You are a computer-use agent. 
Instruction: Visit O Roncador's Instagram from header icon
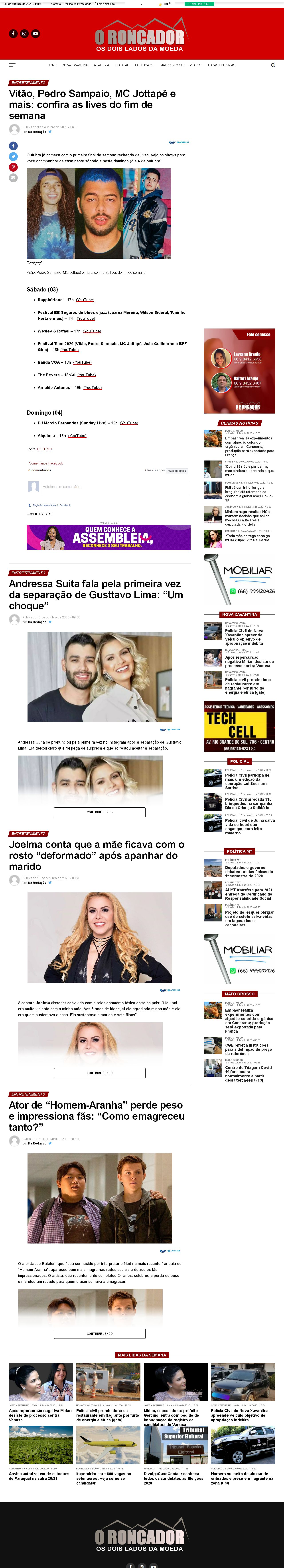pos(24,33)
